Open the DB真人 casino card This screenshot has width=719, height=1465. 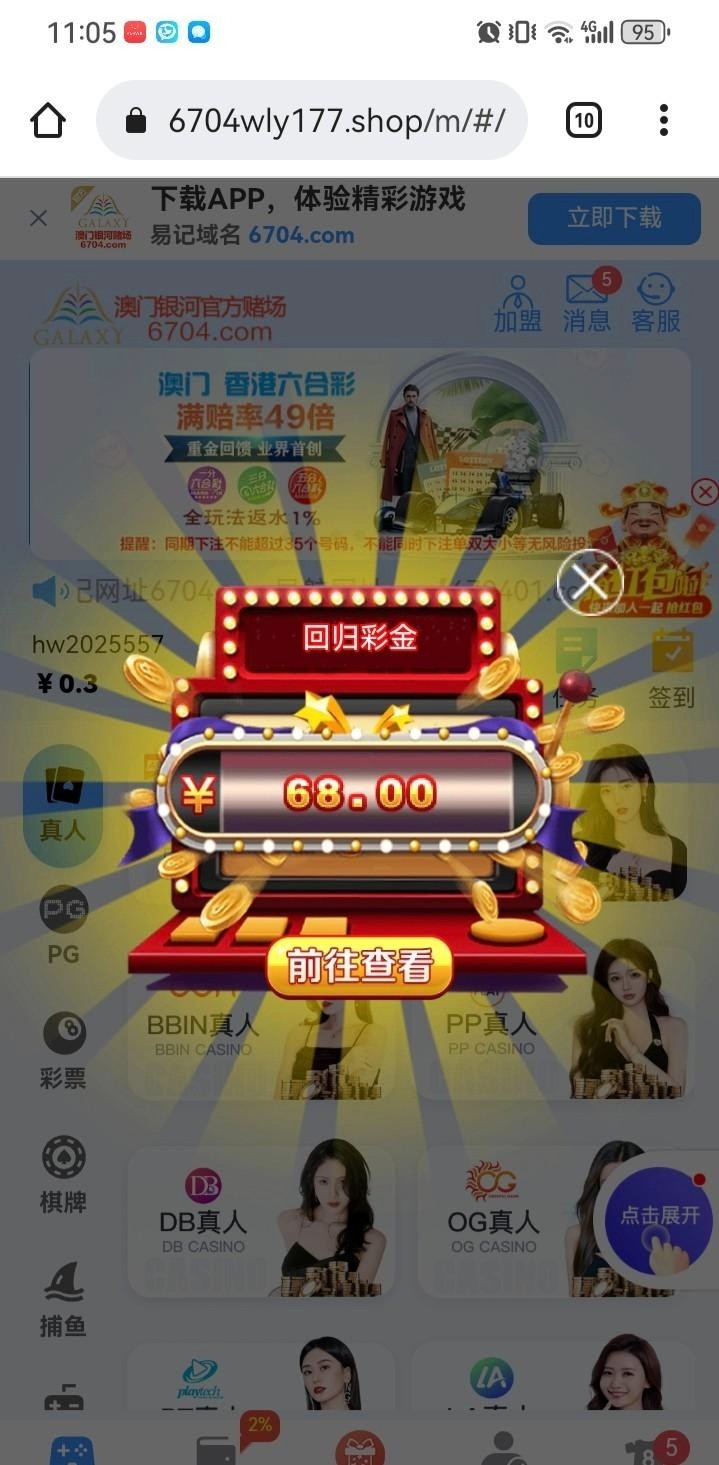[x=262, y=1218]
